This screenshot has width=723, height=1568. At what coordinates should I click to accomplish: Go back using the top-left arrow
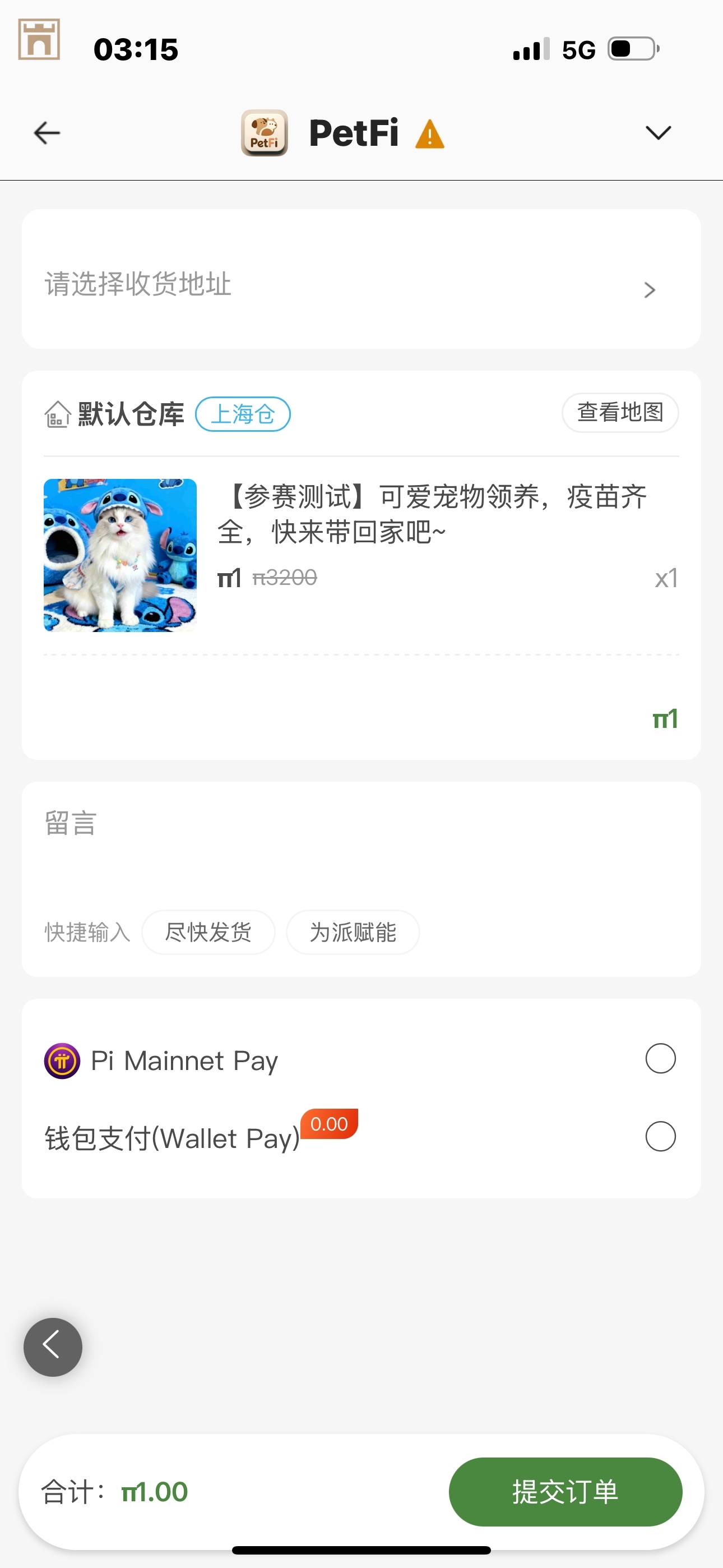[x=47, y=133]
